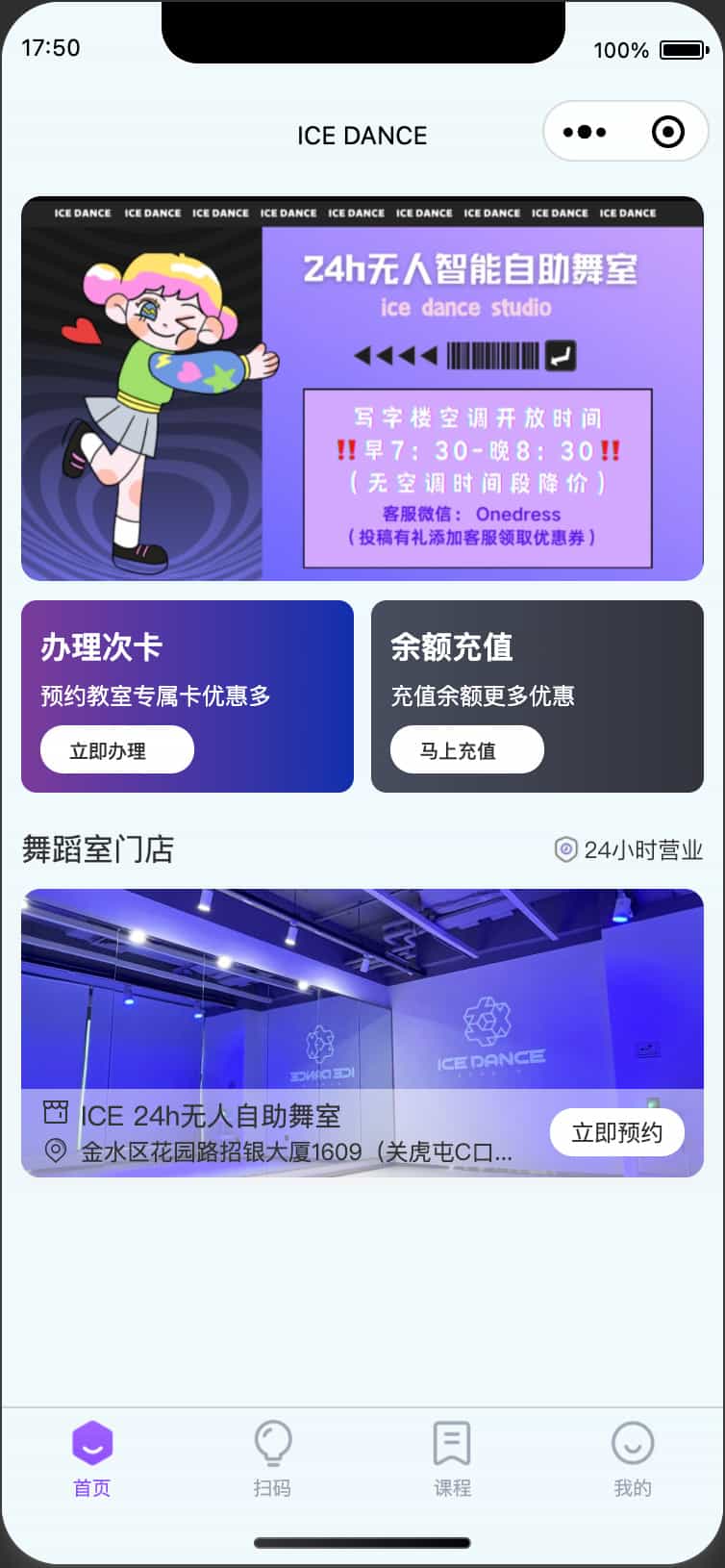Tap 立即预约 for ICE 24h无人自助舞室

[x=617, y=1132]
